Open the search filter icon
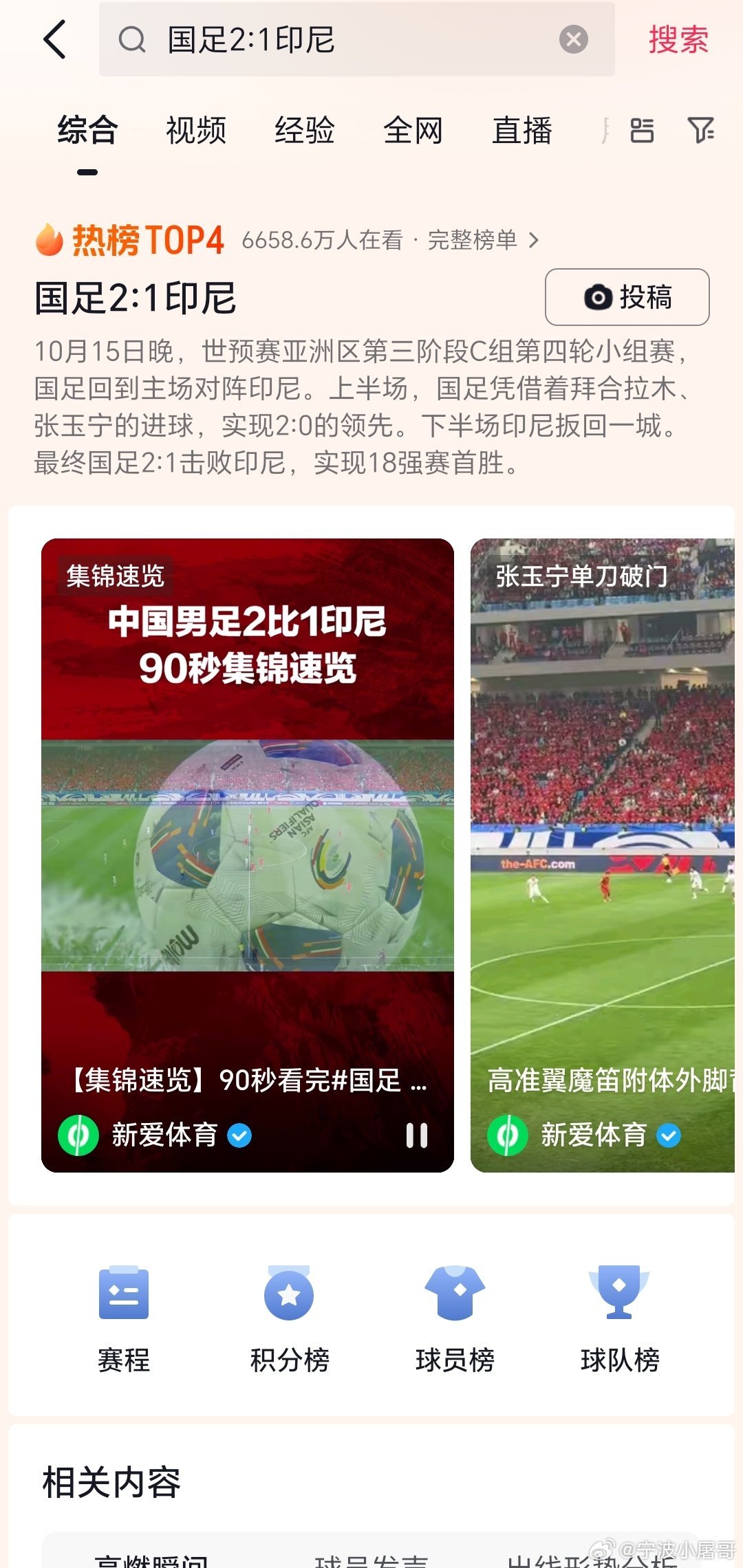The width and height of the screenshot is (743, 1568). coord(700,131)
